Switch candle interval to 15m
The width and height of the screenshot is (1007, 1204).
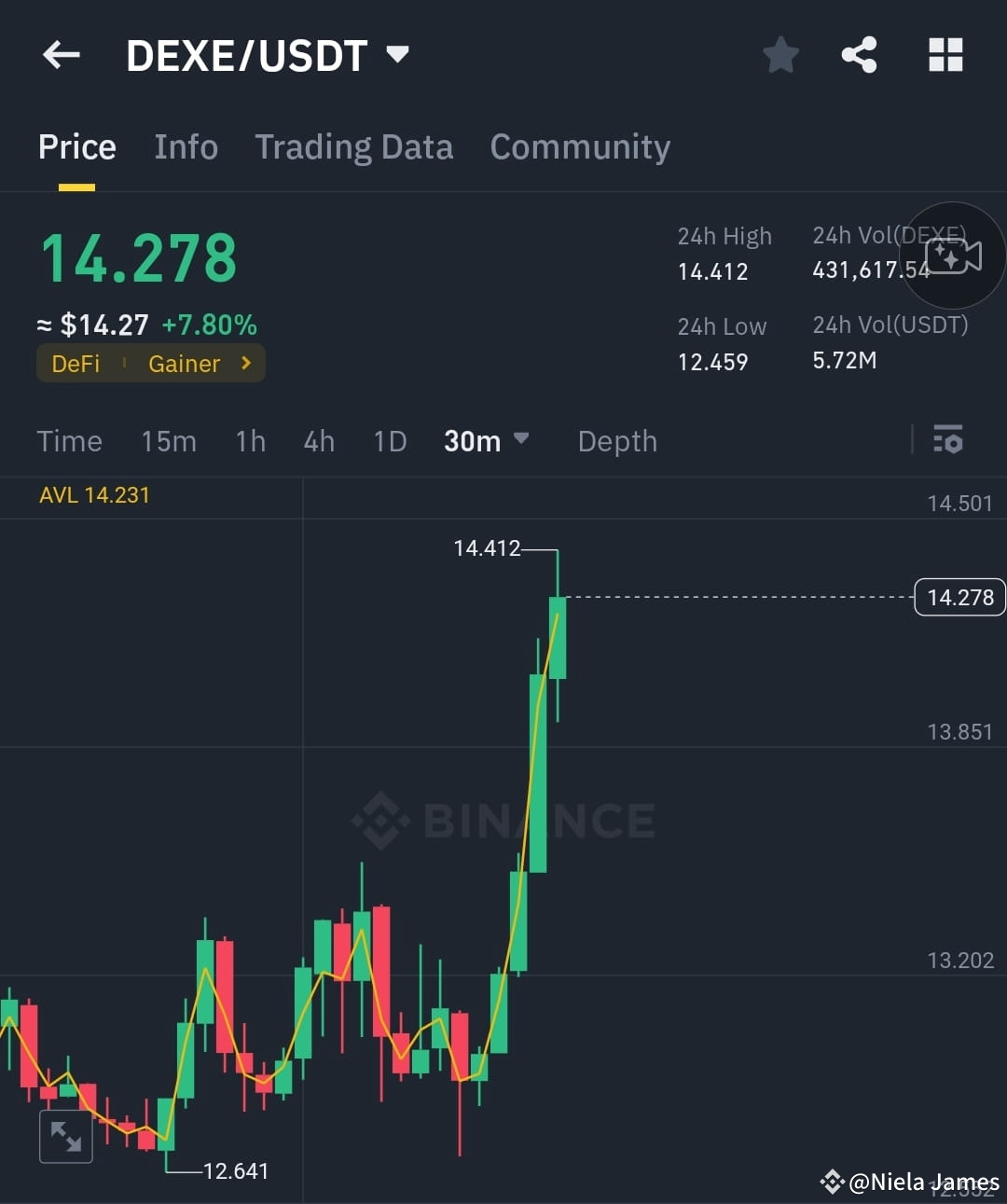[x=169, y=441]
